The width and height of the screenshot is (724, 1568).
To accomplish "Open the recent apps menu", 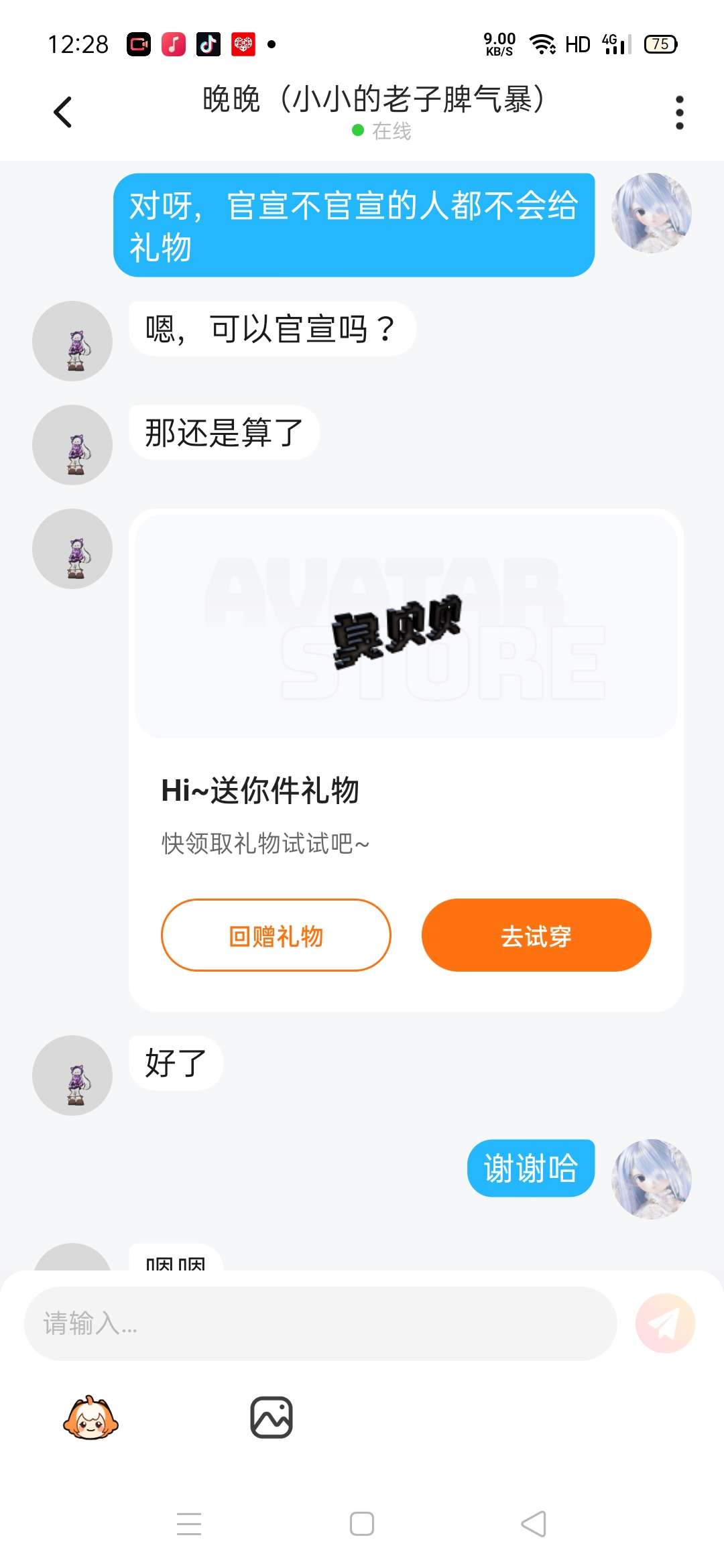I will (189, 1524).
